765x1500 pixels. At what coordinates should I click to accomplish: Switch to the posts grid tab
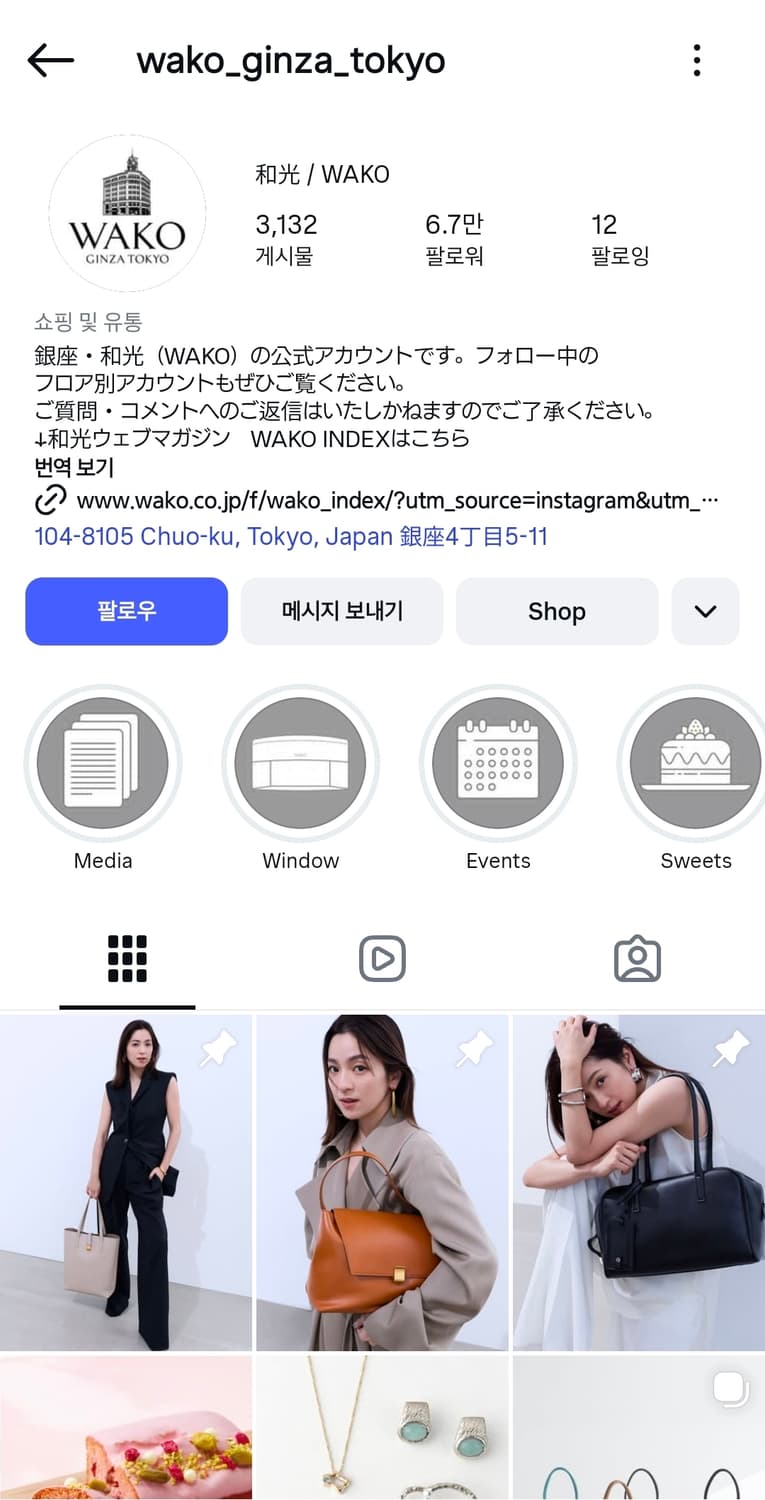127,957
